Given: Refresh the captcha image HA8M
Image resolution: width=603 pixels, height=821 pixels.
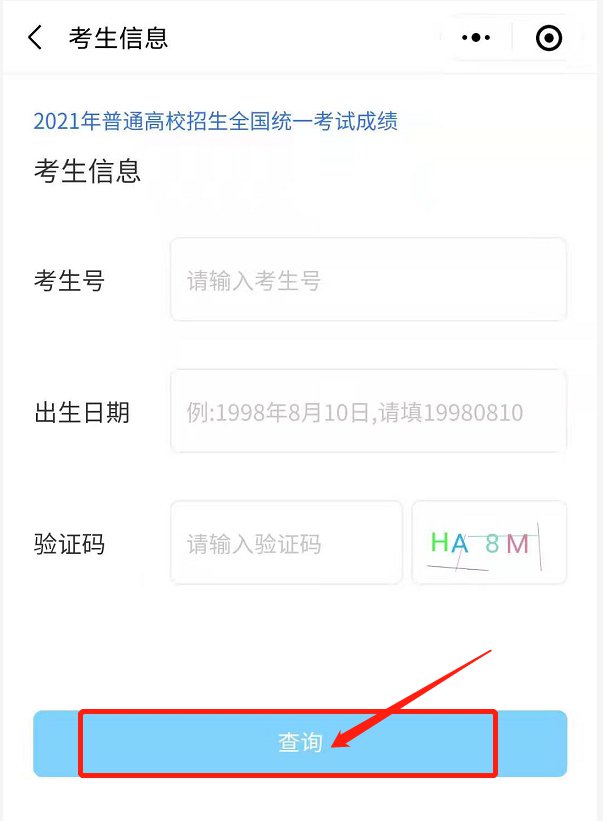Looking at the screenshot, I should pyautogui.click(x=489, y=543).
